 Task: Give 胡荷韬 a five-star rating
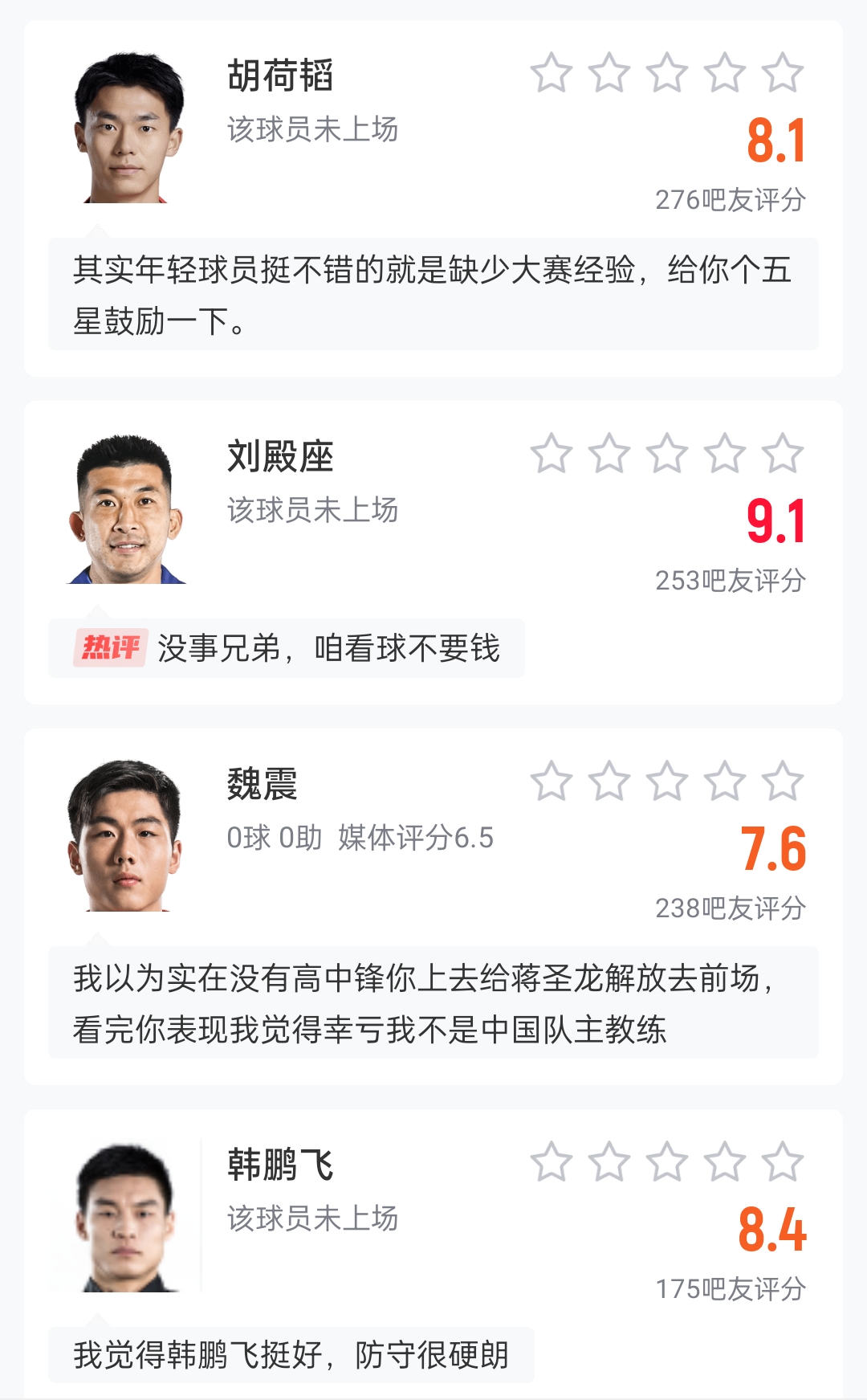click(783, 73)
